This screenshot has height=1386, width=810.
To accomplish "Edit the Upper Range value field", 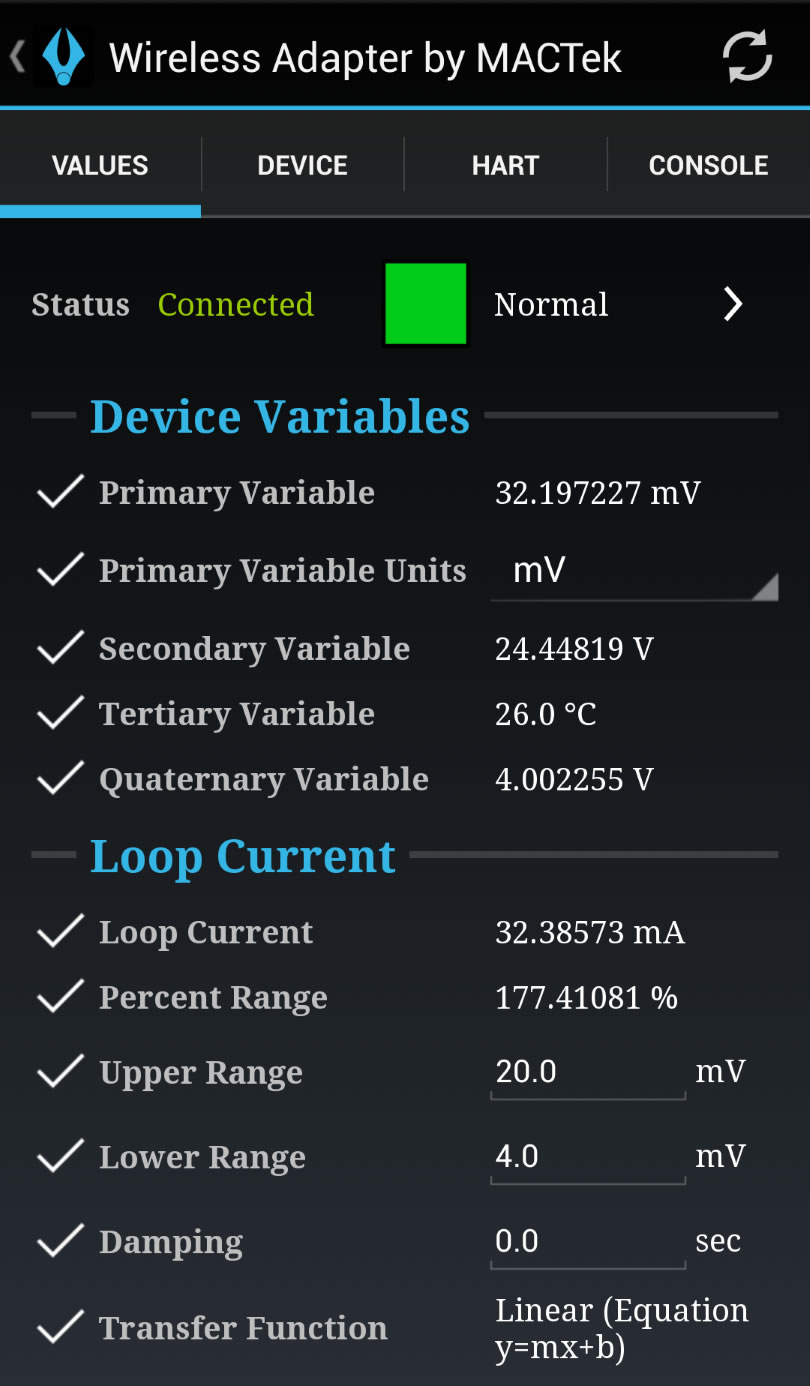I will pyautogui.click(x=587, y=1073).
